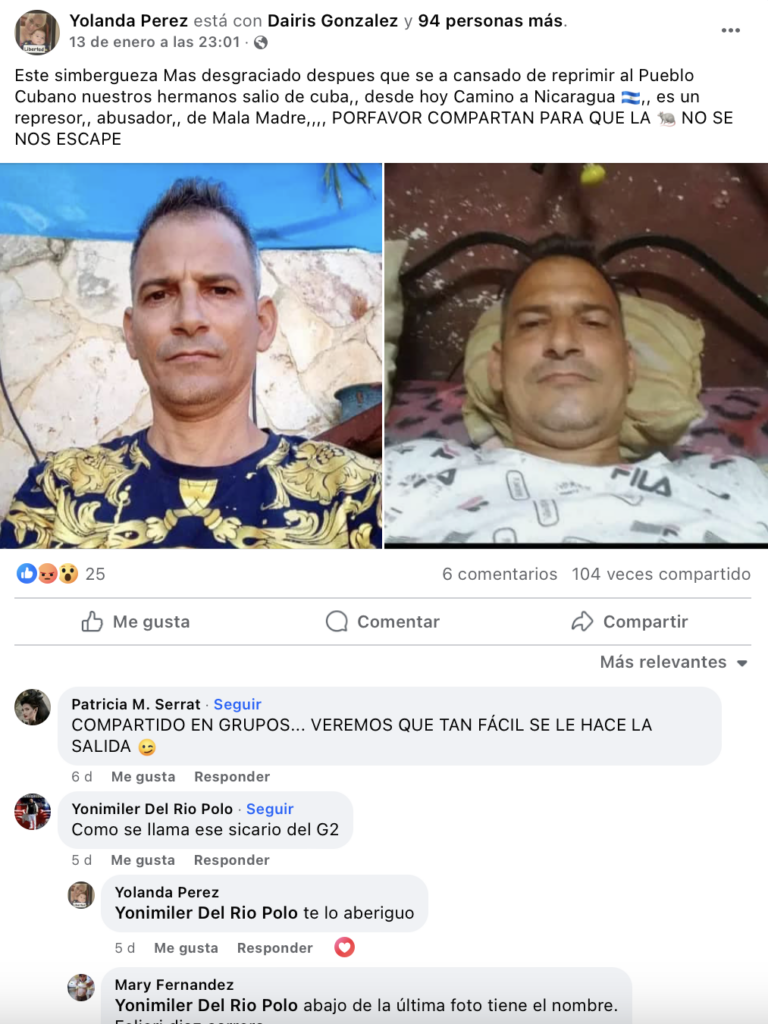The image size is (768, 1024).
Task: Follow Patricia M. Serrat
Action: 237,704
